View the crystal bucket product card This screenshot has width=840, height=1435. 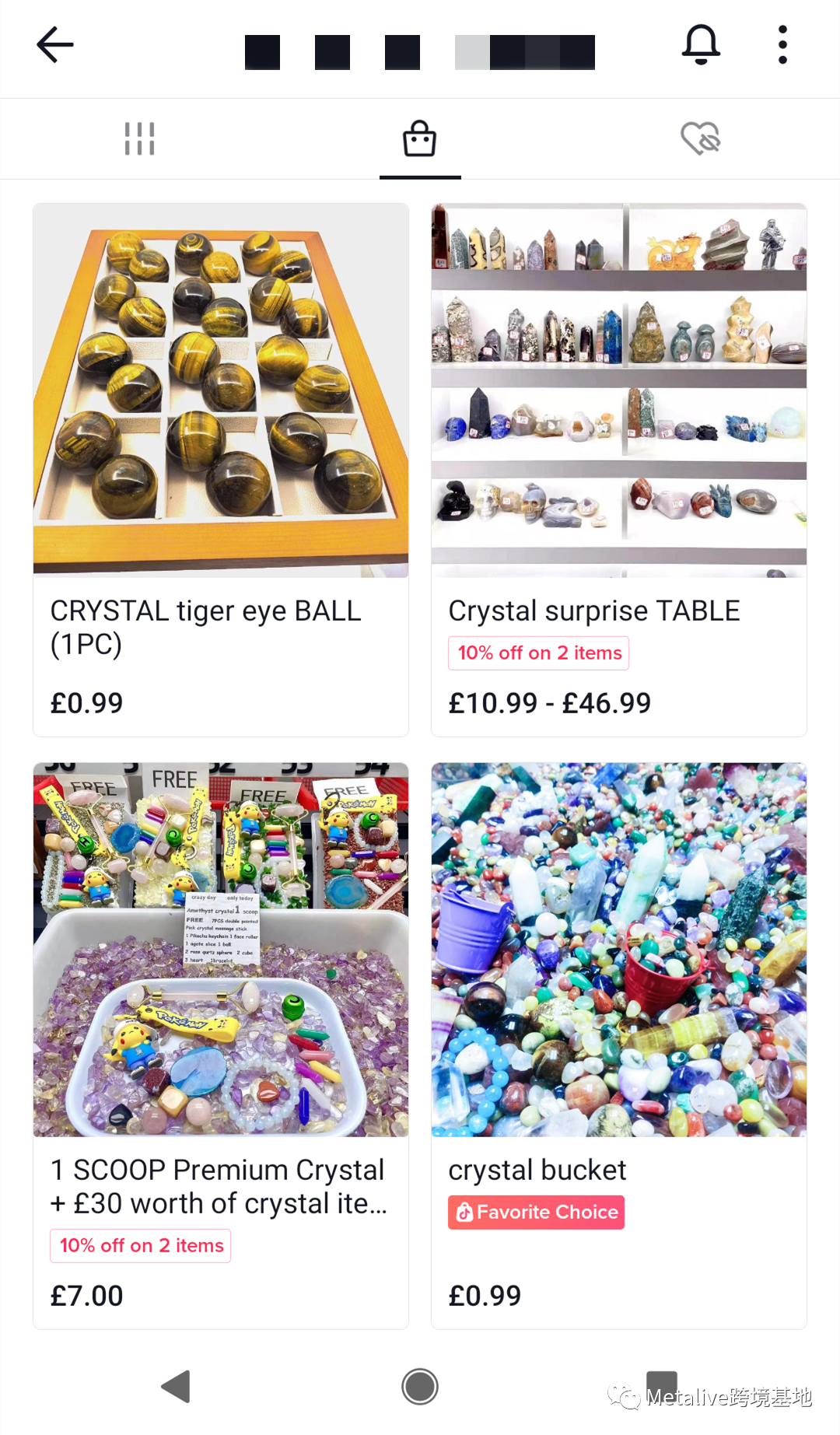pos(619,1045)
